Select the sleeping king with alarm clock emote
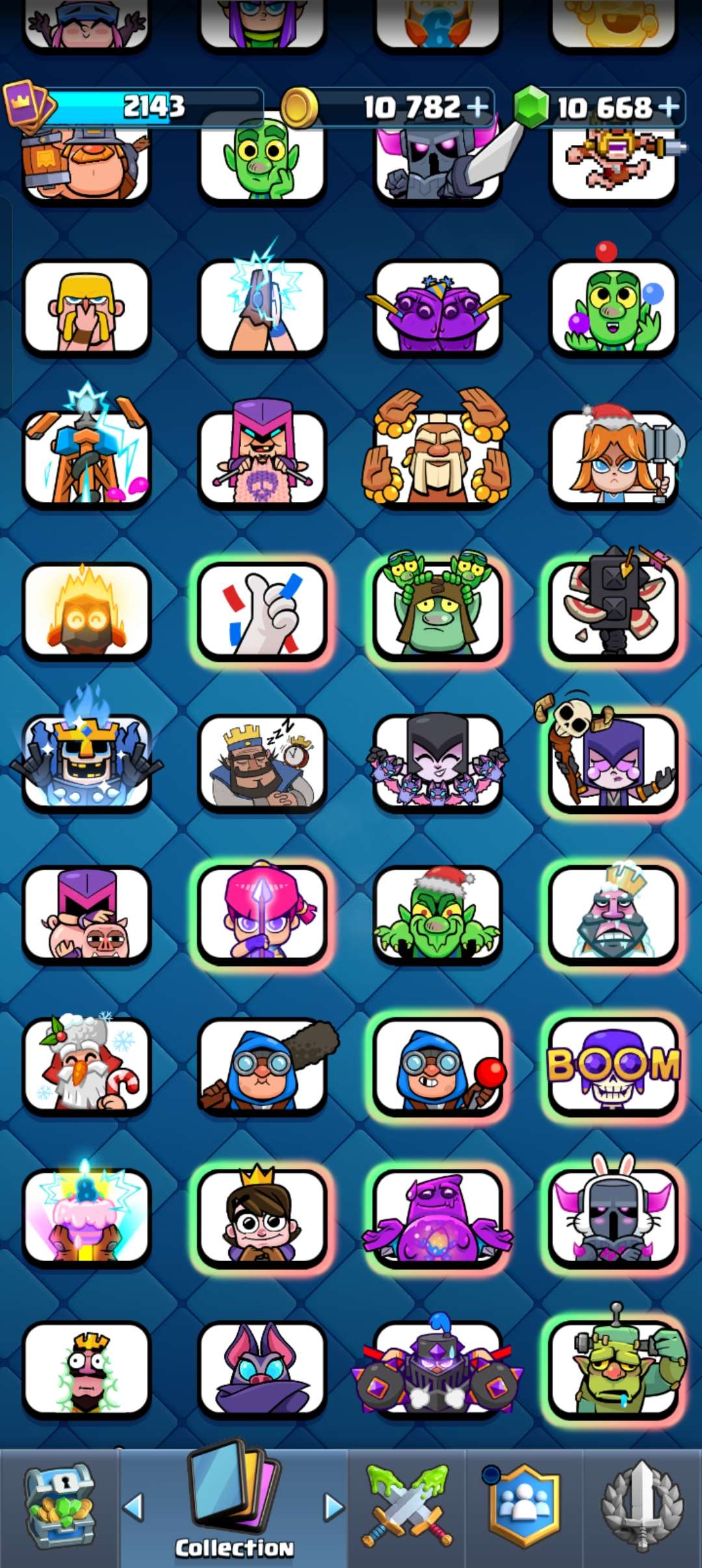702x1568 pixels. pos(262,763)
